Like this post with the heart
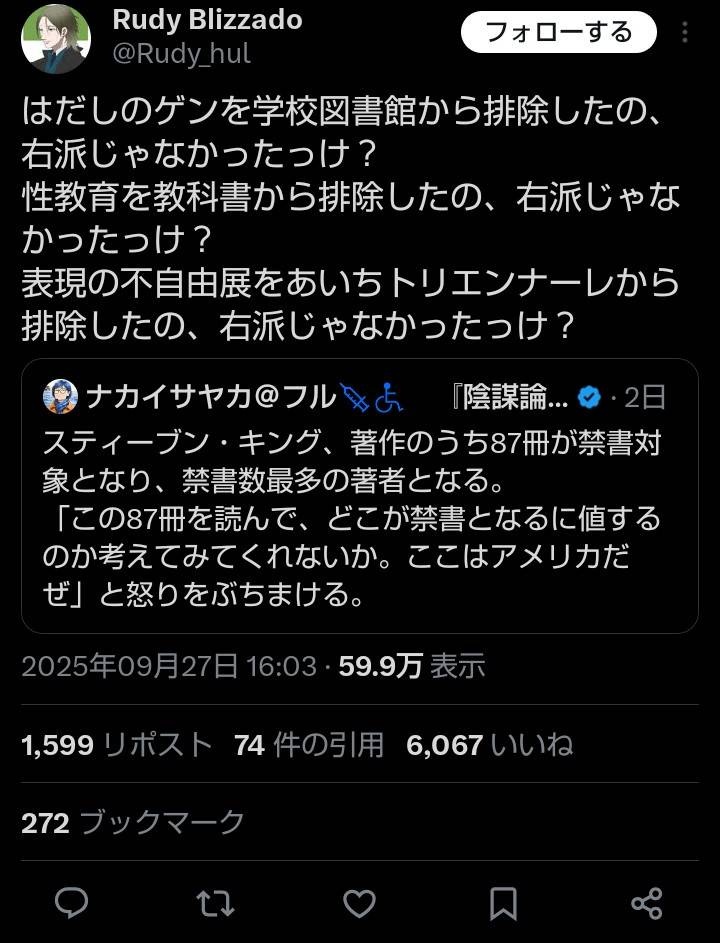The width and height of the screenshot is (720, 943). [359, 903]
